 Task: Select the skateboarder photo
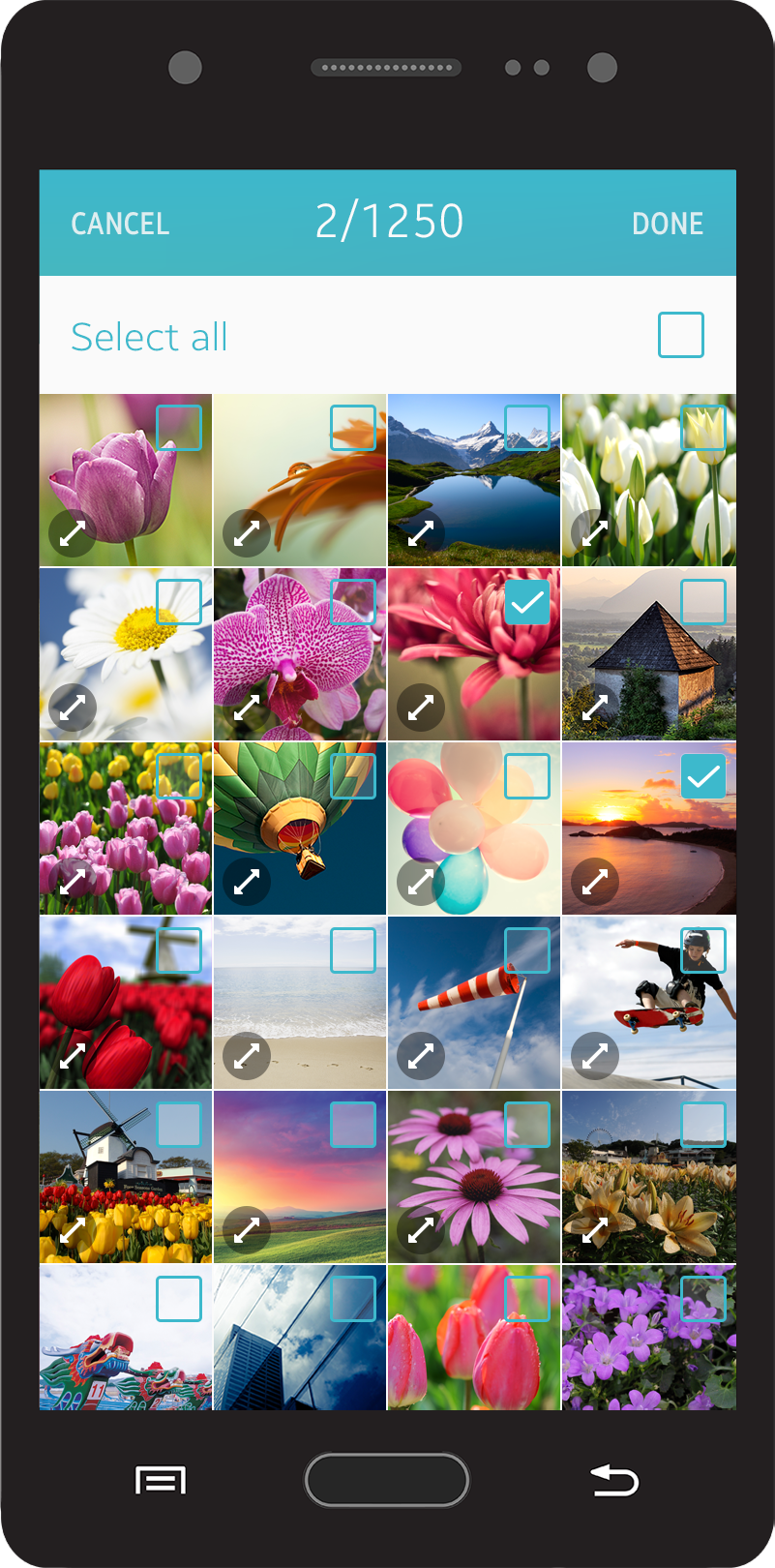coord(703,950)
